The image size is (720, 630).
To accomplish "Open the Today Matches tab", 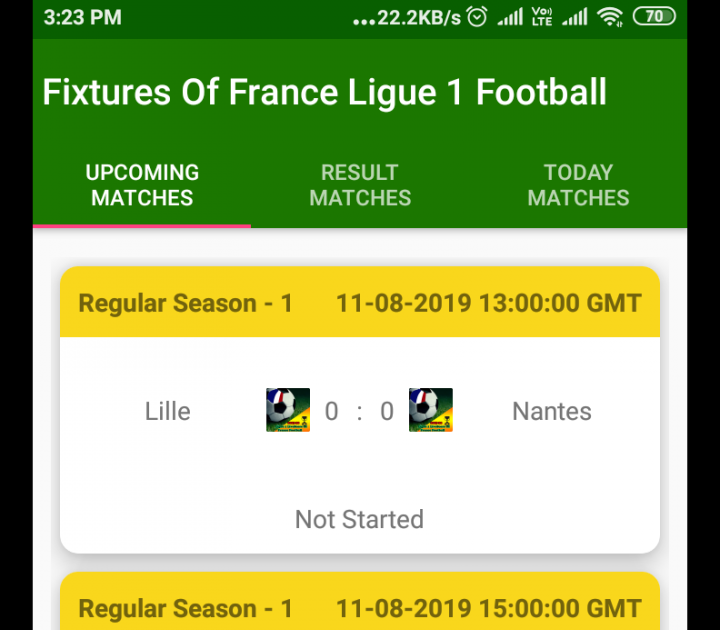I will tap(578, 185).
